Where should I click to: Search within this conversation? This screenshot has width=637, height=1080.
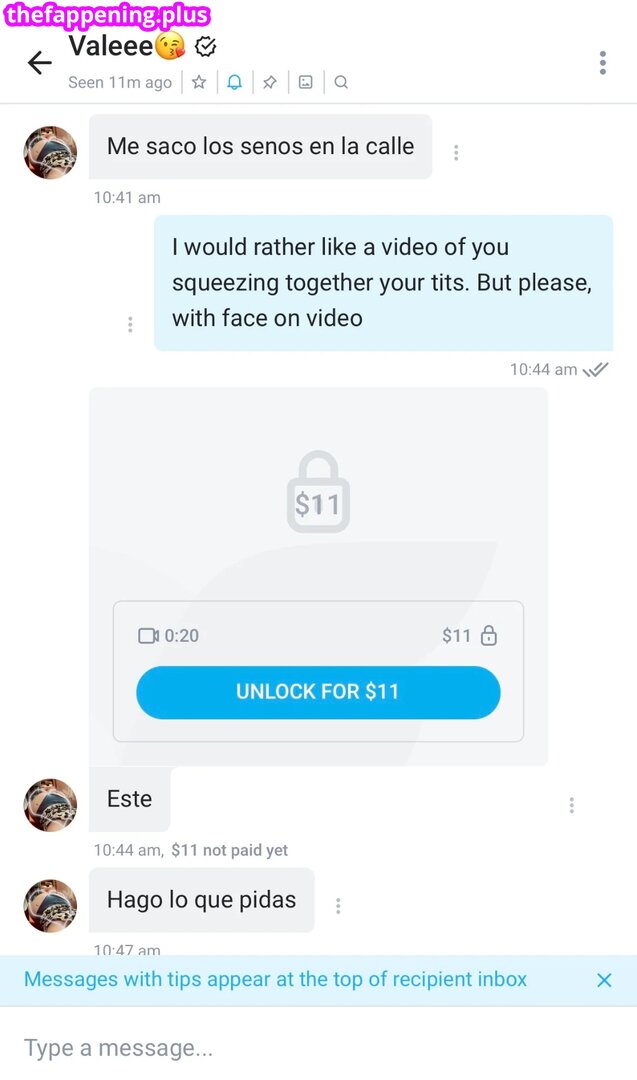[341, 83]
